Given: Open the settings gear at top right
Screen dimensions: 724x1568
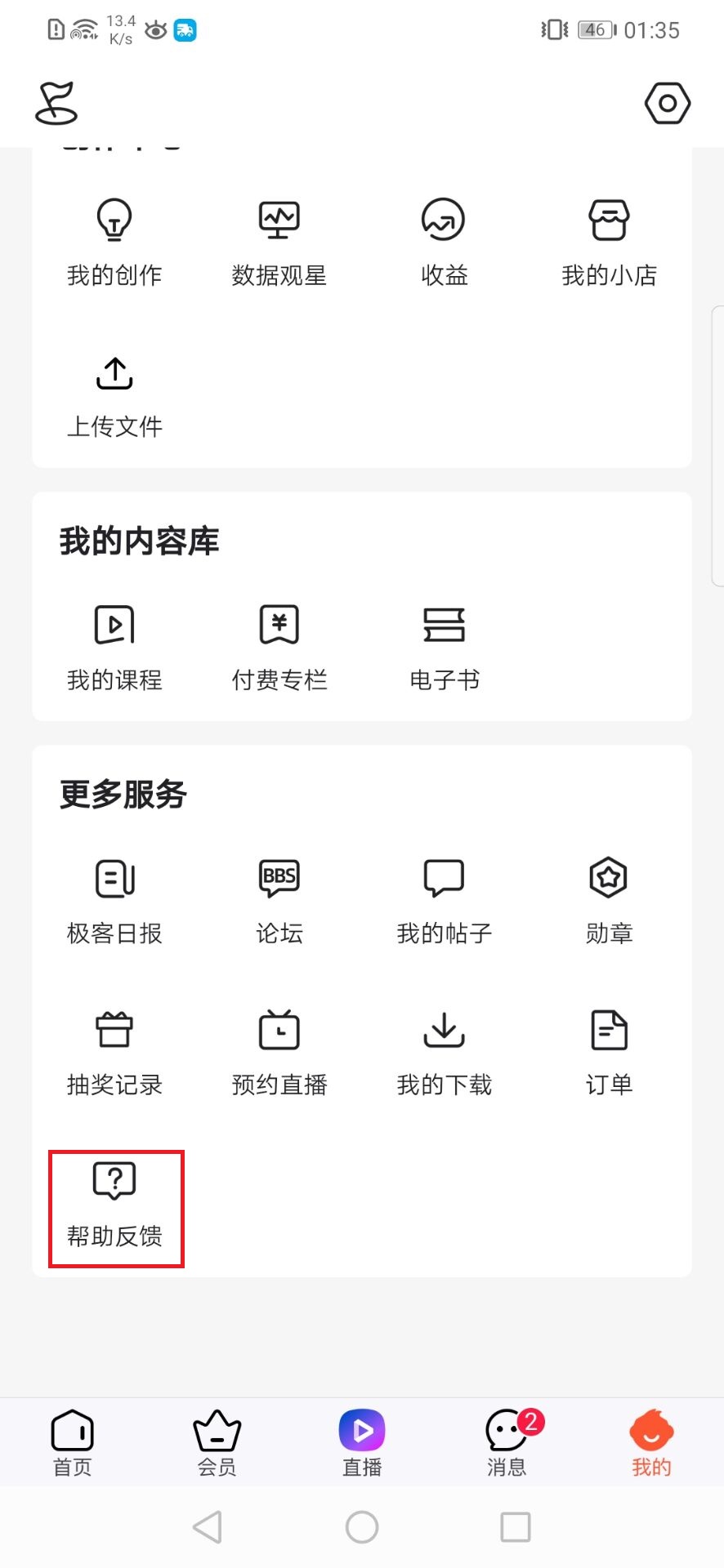Looking at the screenshot, I should 668,103.
